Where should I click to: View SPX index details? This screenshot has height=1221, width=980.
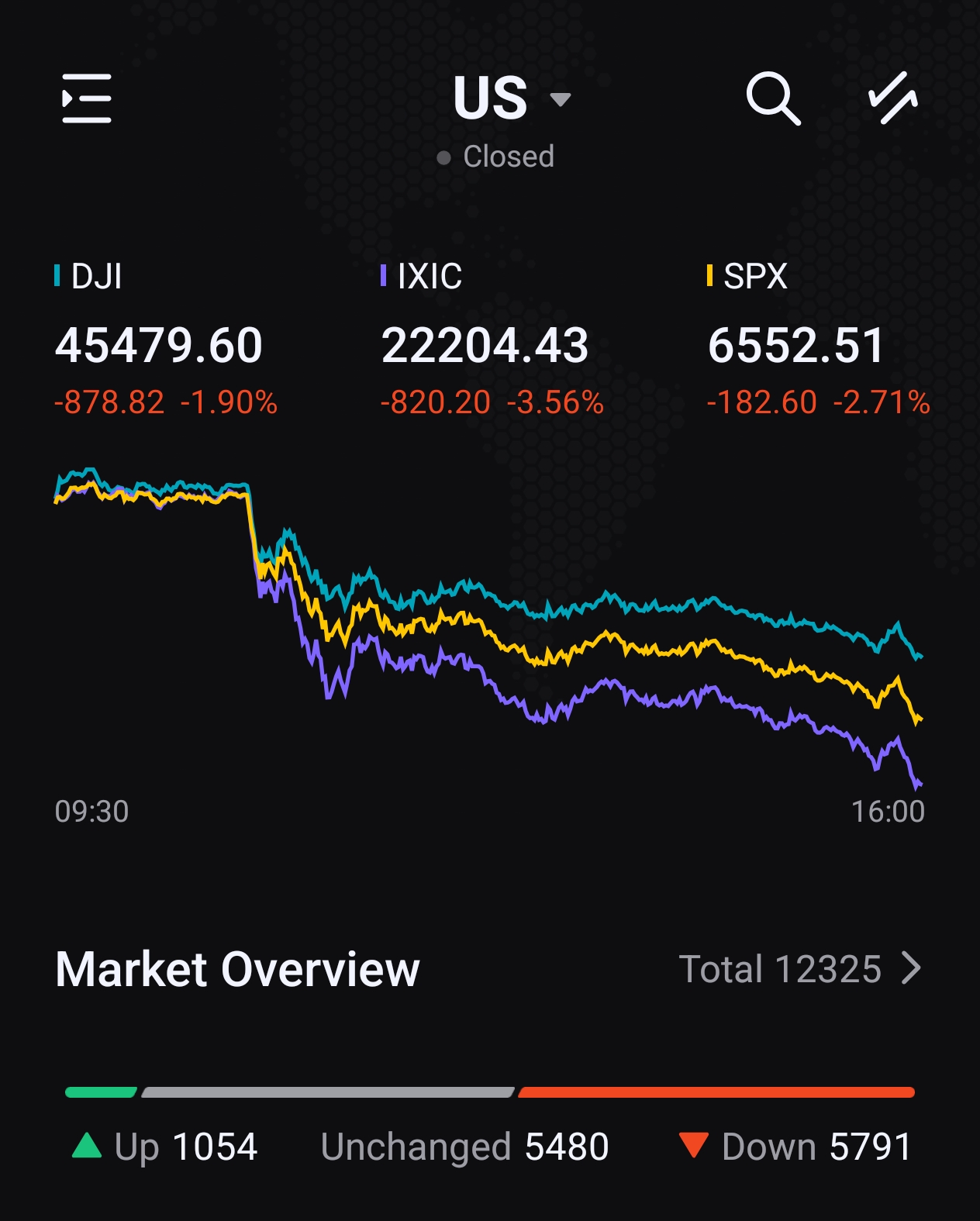click(816, 341)
